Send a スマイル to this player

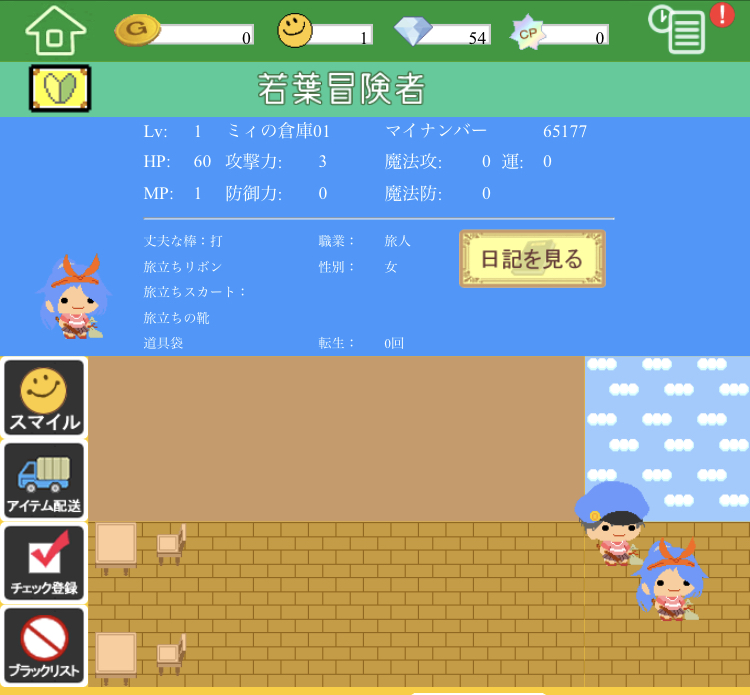(44, 398)
